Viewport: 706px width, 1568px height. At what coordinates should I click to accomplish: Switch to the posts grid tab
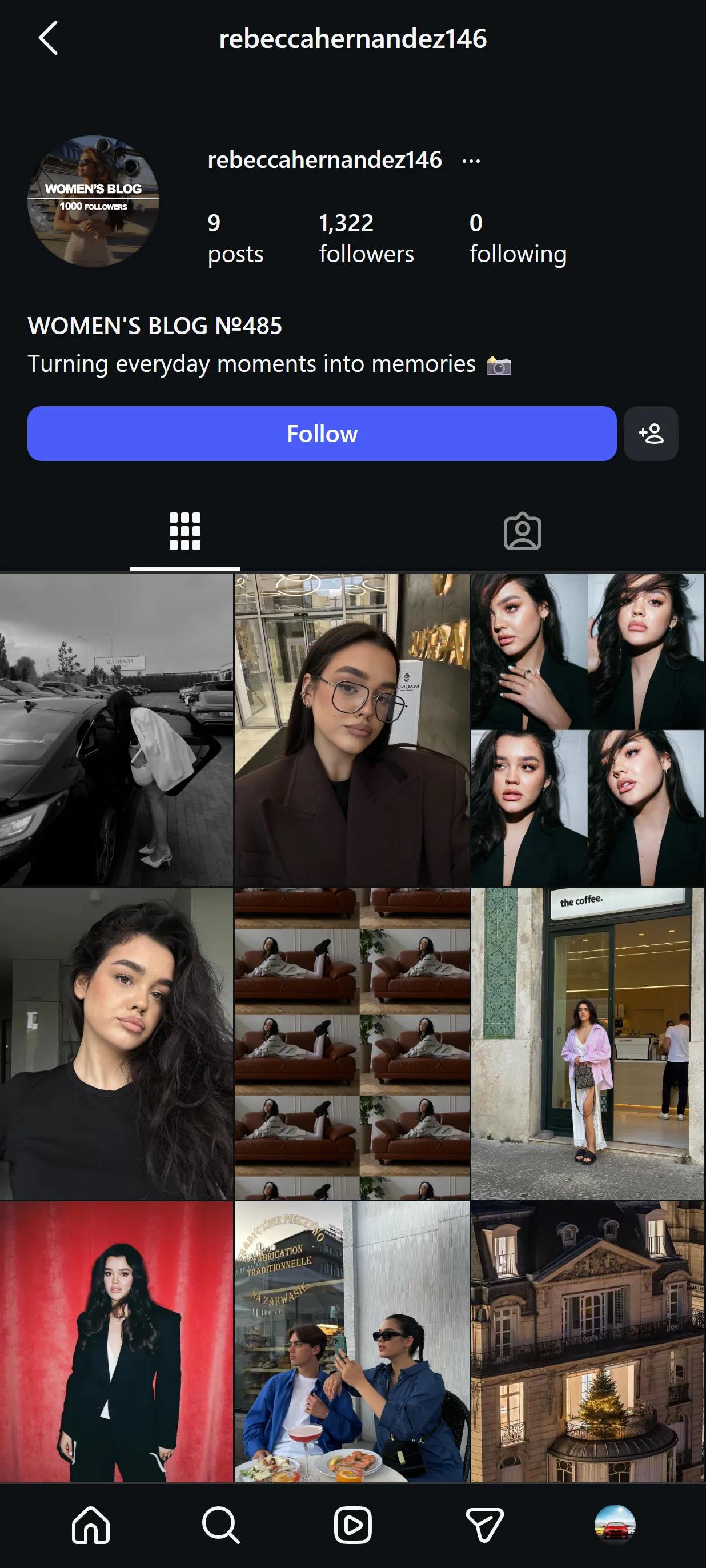184,531
